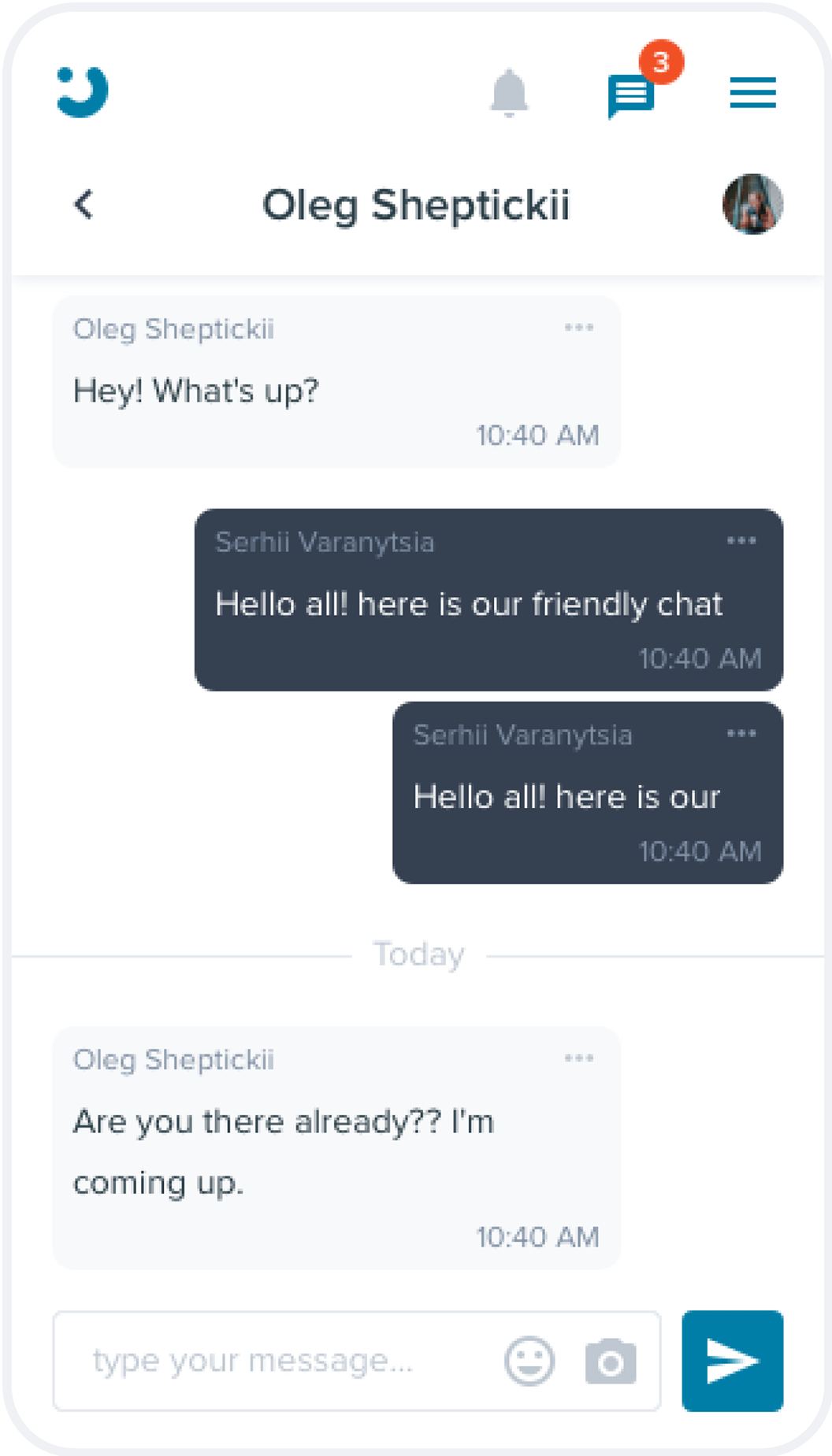The width and height of the screenshot is (832, 1456).
Task: Open options on the "Are you there already??" message
Action: (578, 1058)
